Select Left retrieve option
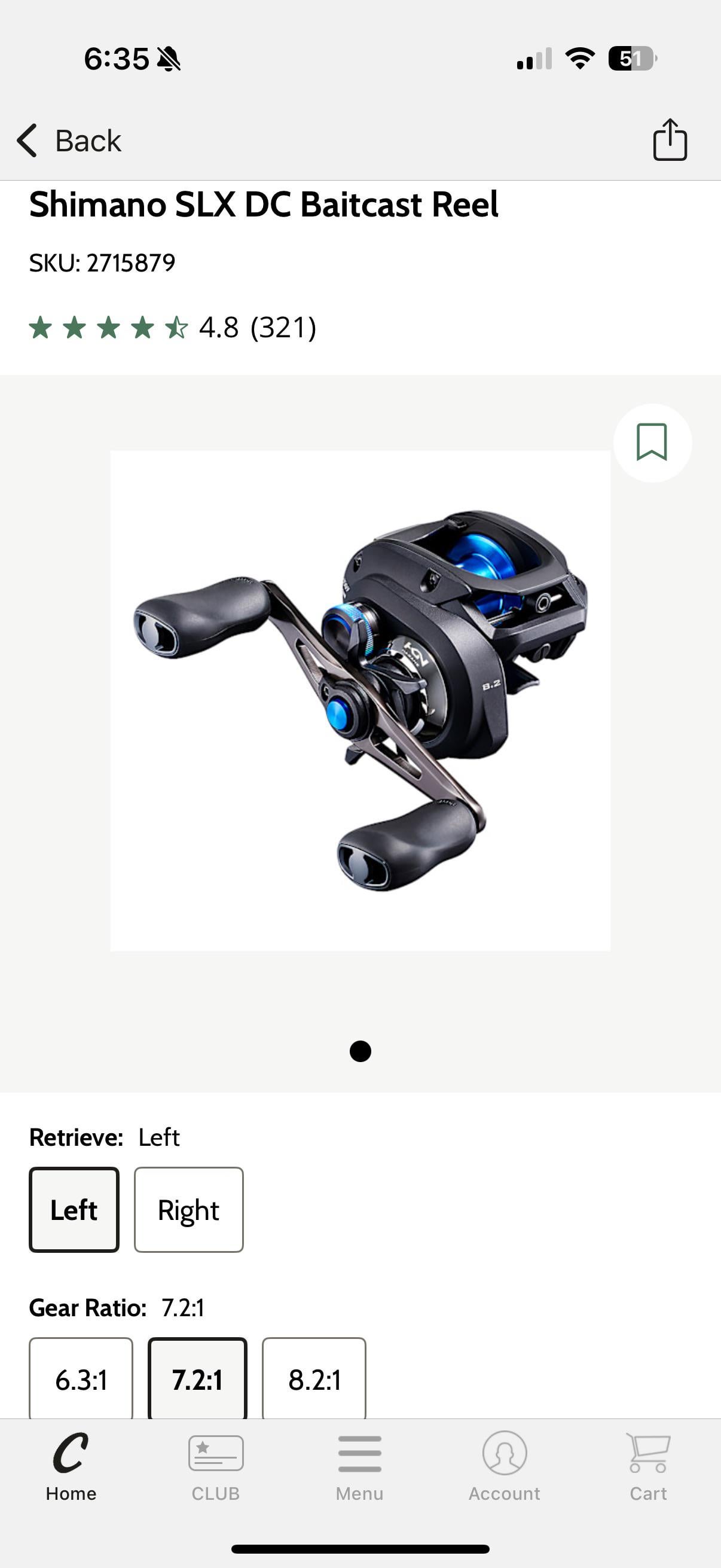 coord(74,1209)
